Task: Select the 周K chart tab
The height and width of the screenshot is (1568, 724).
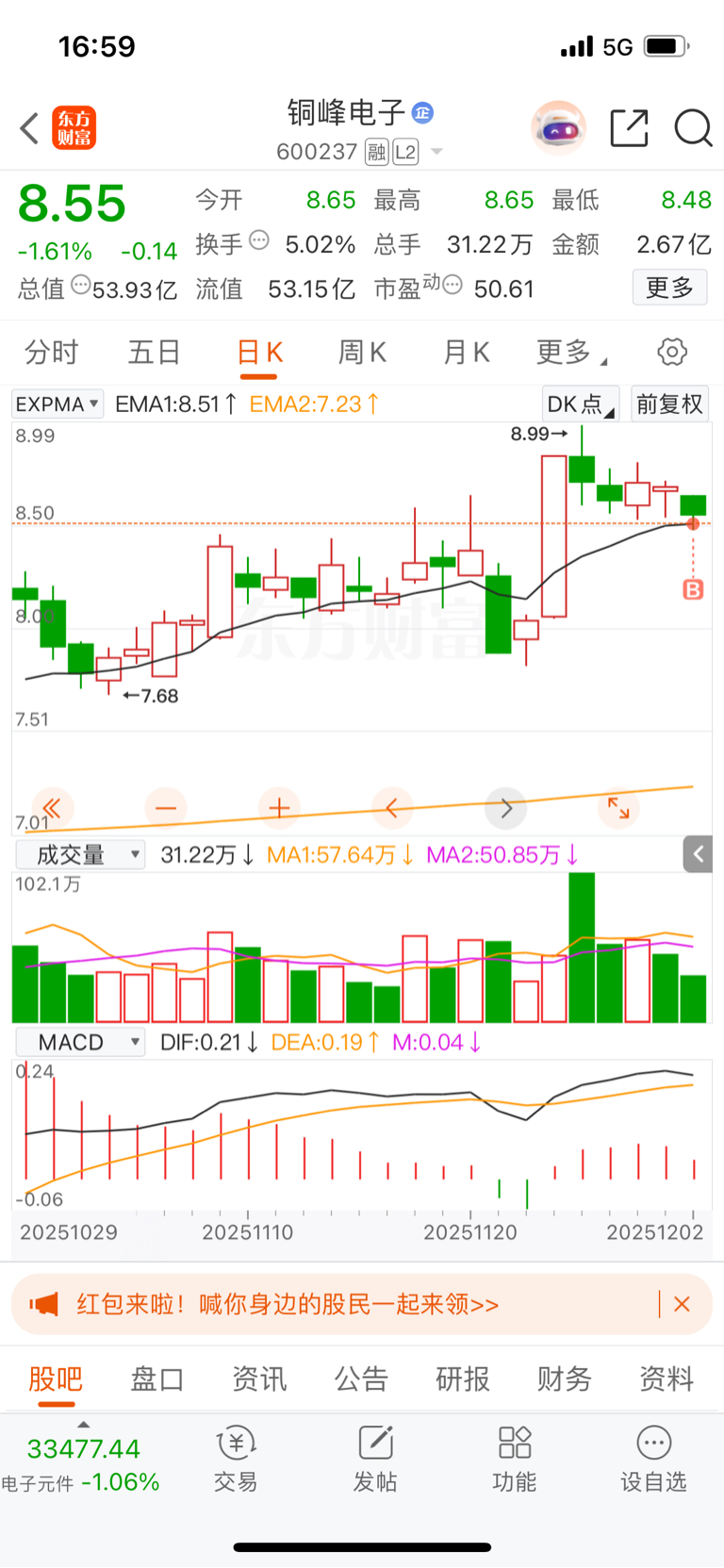Action: (362, 353)
